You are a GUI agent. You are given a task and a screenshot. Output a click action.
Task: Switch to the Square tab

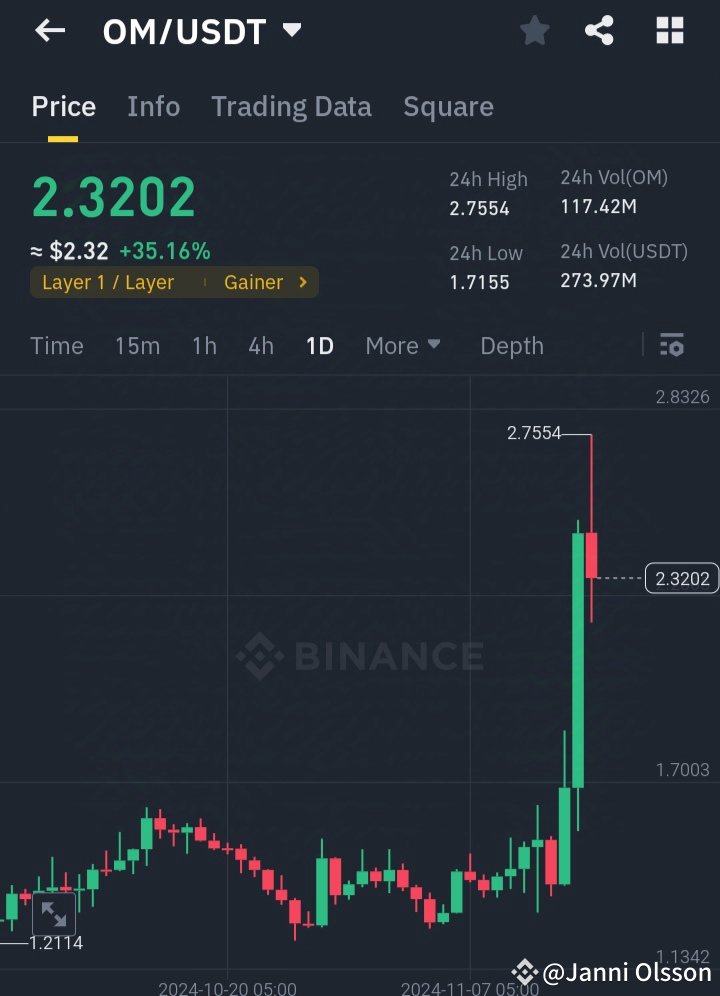pyautogui.click(x=448, y=106)
